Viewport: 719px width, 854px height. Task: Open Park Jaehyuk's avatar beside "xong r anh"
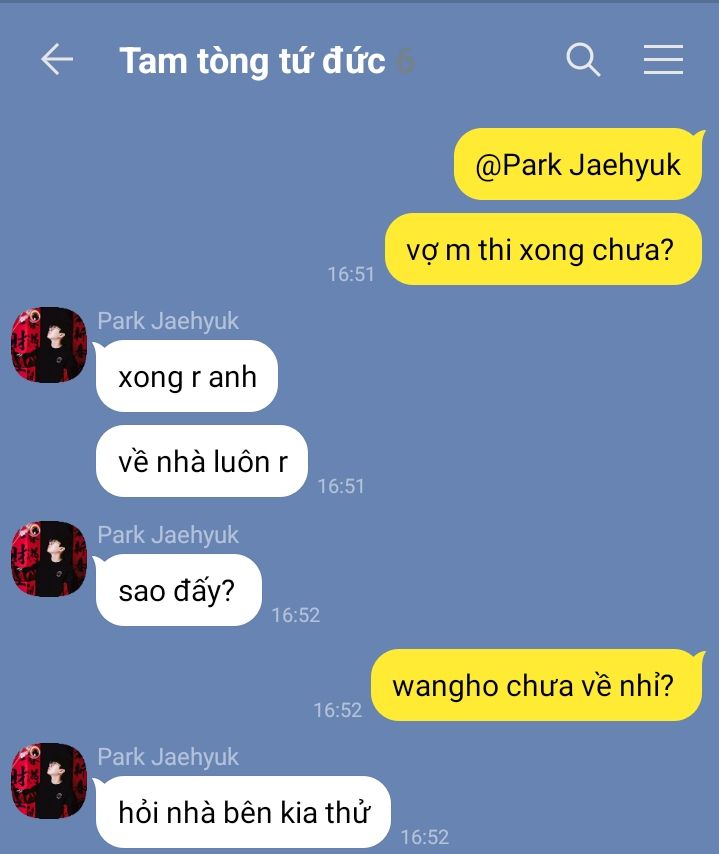click(49, 345)
